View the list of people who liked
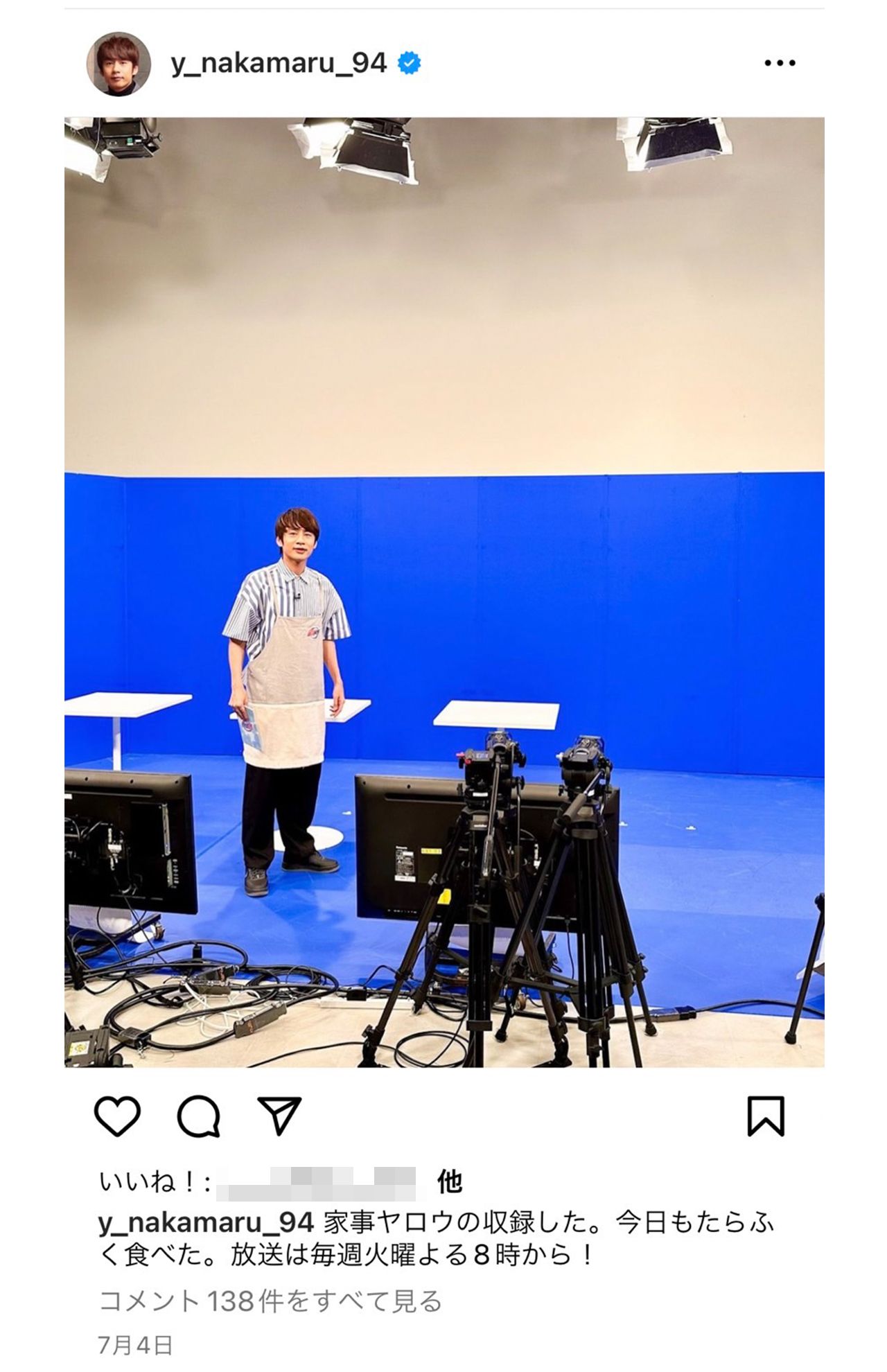This screenshot has width=887, height=1372. [x=449, y=1182]
